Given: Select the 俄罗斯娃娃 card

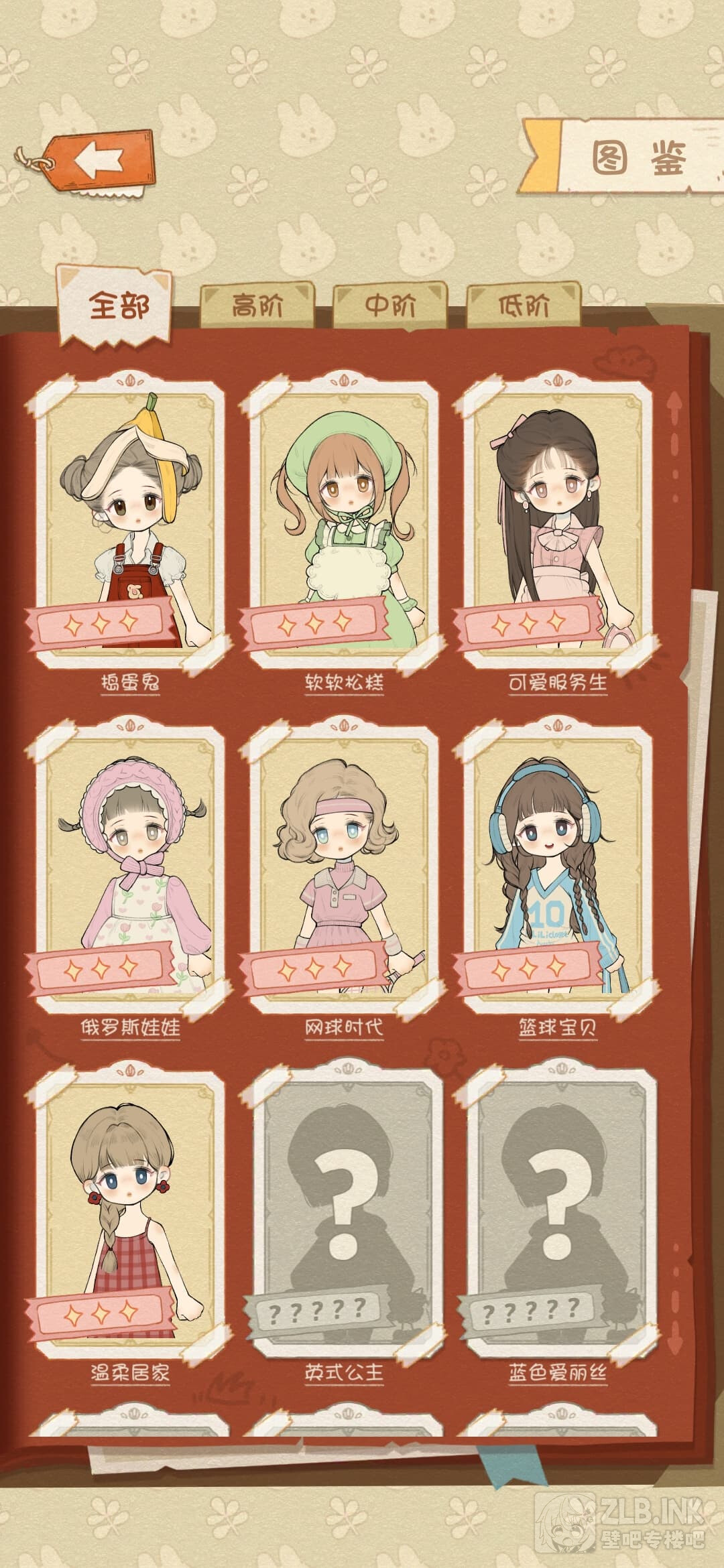Looking at the screenshot, I should click(x=129, y=868).
